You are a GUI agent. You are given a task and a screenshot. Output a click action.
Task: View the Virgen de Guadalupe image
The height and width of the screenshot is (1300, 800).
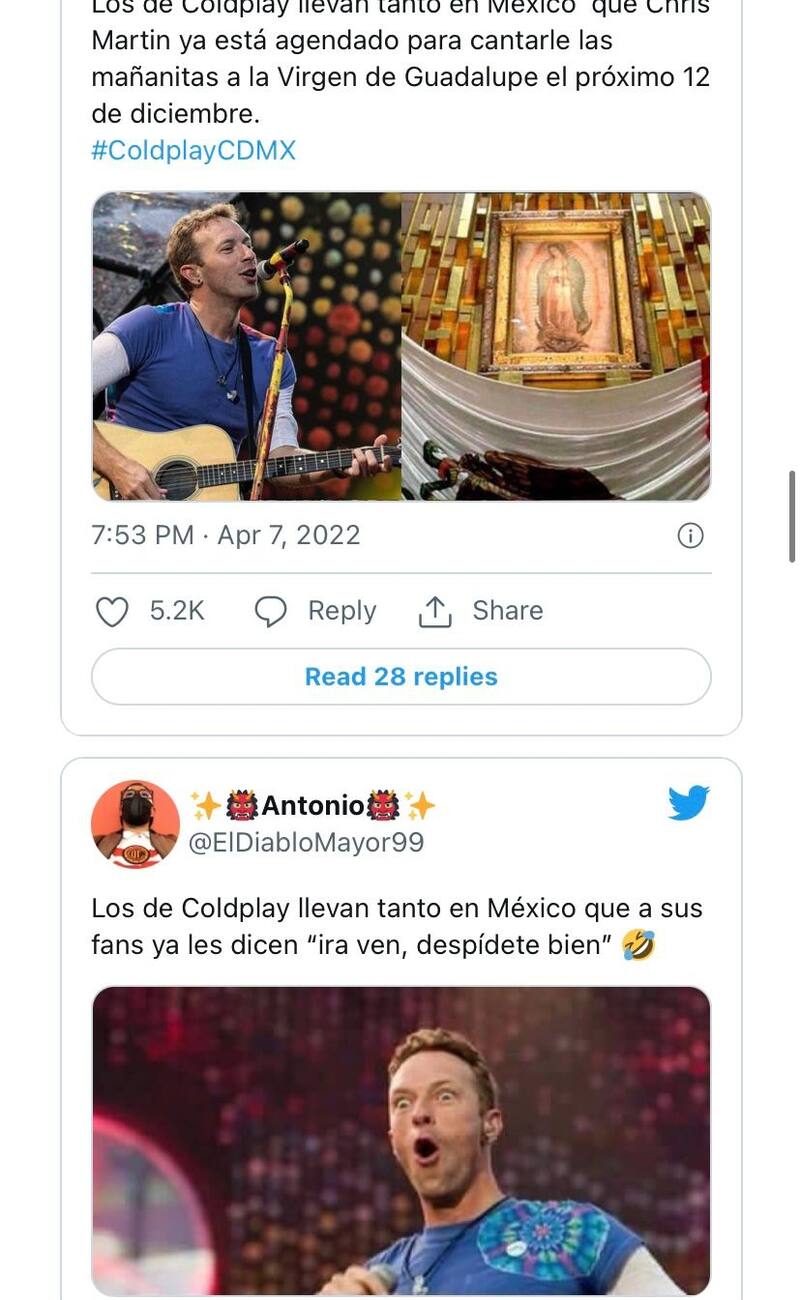pyautogui.click(x=556, y=346)
